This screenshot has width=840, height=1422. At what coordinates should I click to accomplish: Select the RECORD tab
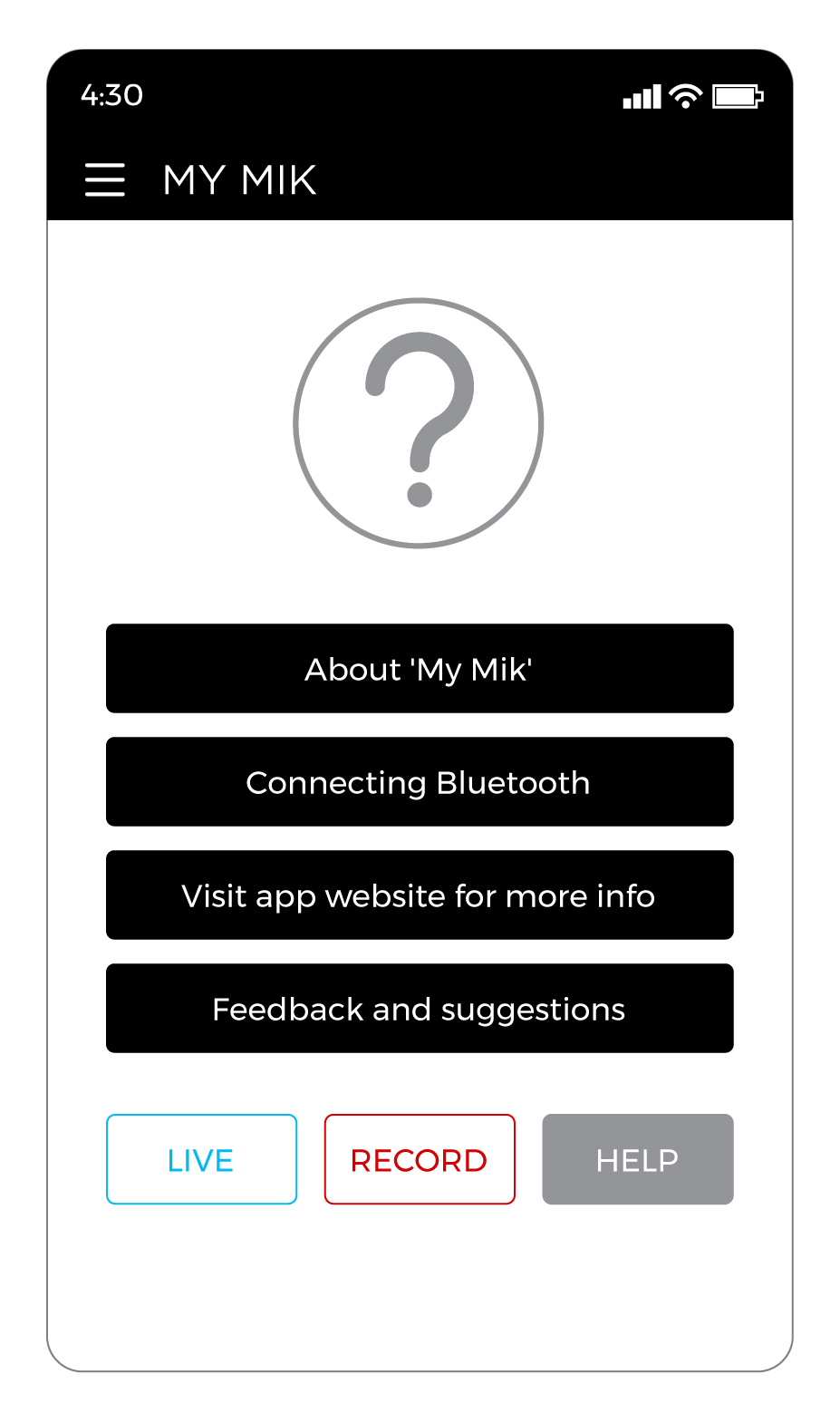(419, 1159)
